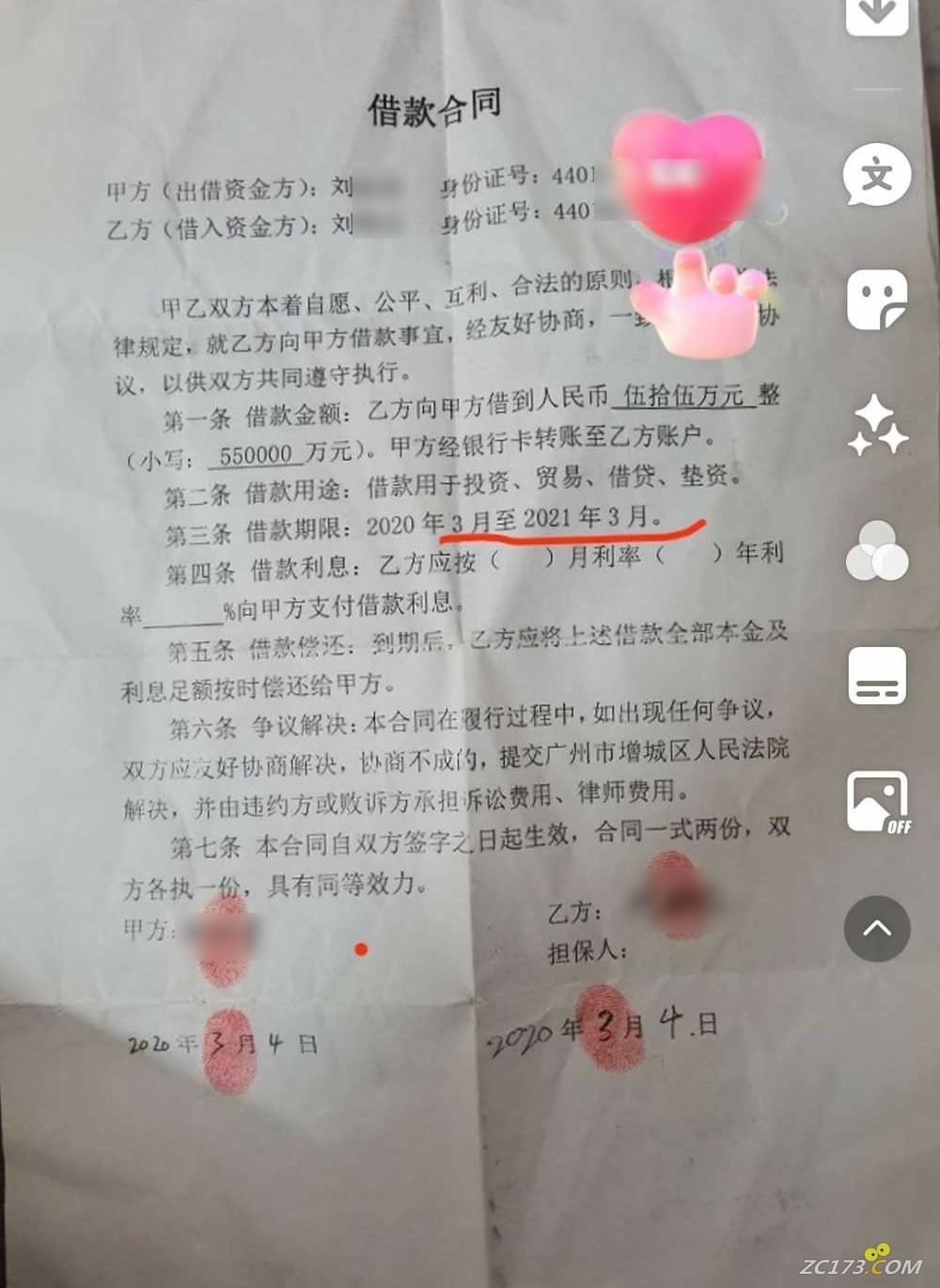Collapse the side toolbar with the arrow

(x=877, y=928)
